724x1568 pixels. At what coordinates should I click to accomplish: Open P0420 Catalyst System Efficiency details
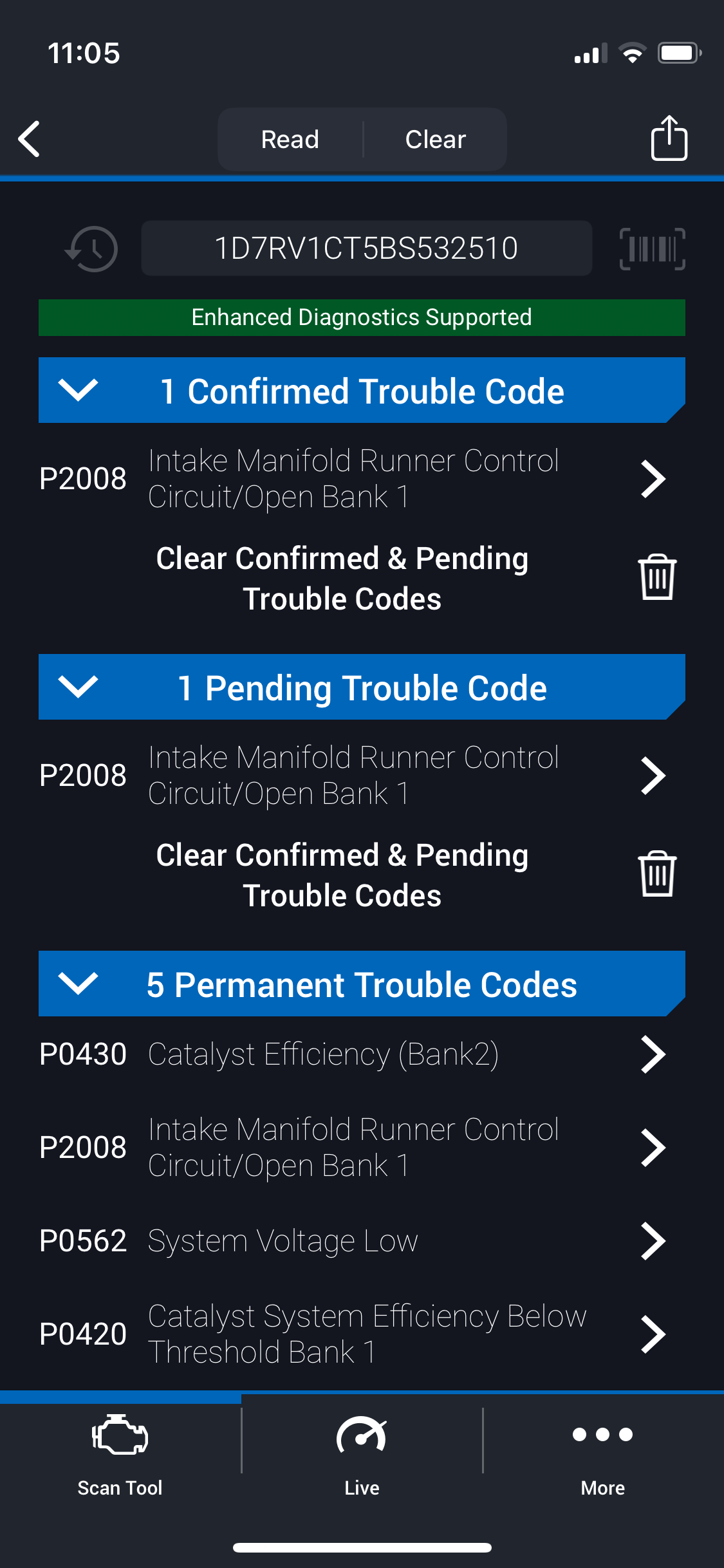pos(653,1334)
